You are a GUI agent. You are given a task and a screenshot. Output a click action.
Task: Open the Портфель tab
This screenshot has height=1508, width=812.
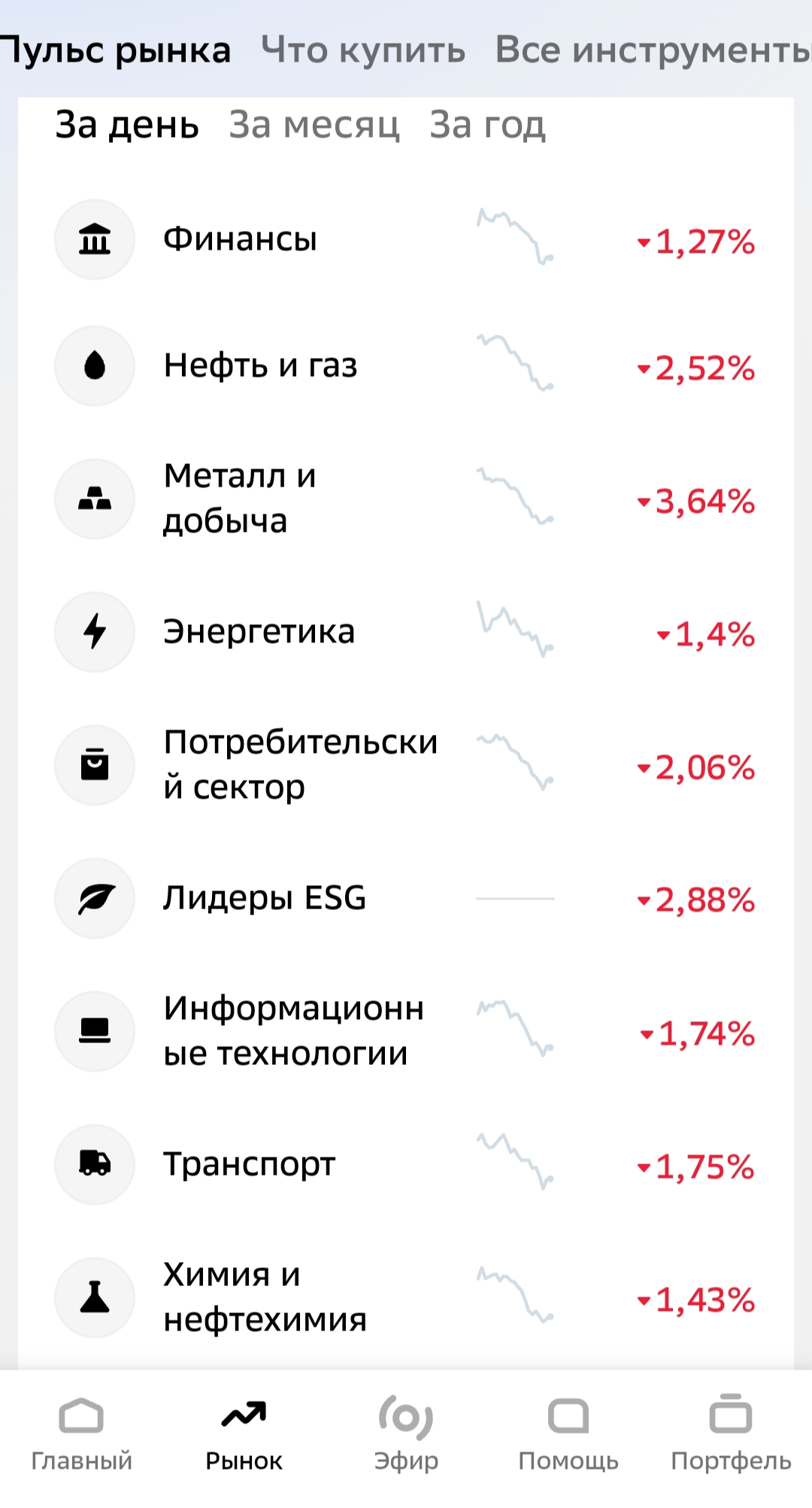point(731,1434)
